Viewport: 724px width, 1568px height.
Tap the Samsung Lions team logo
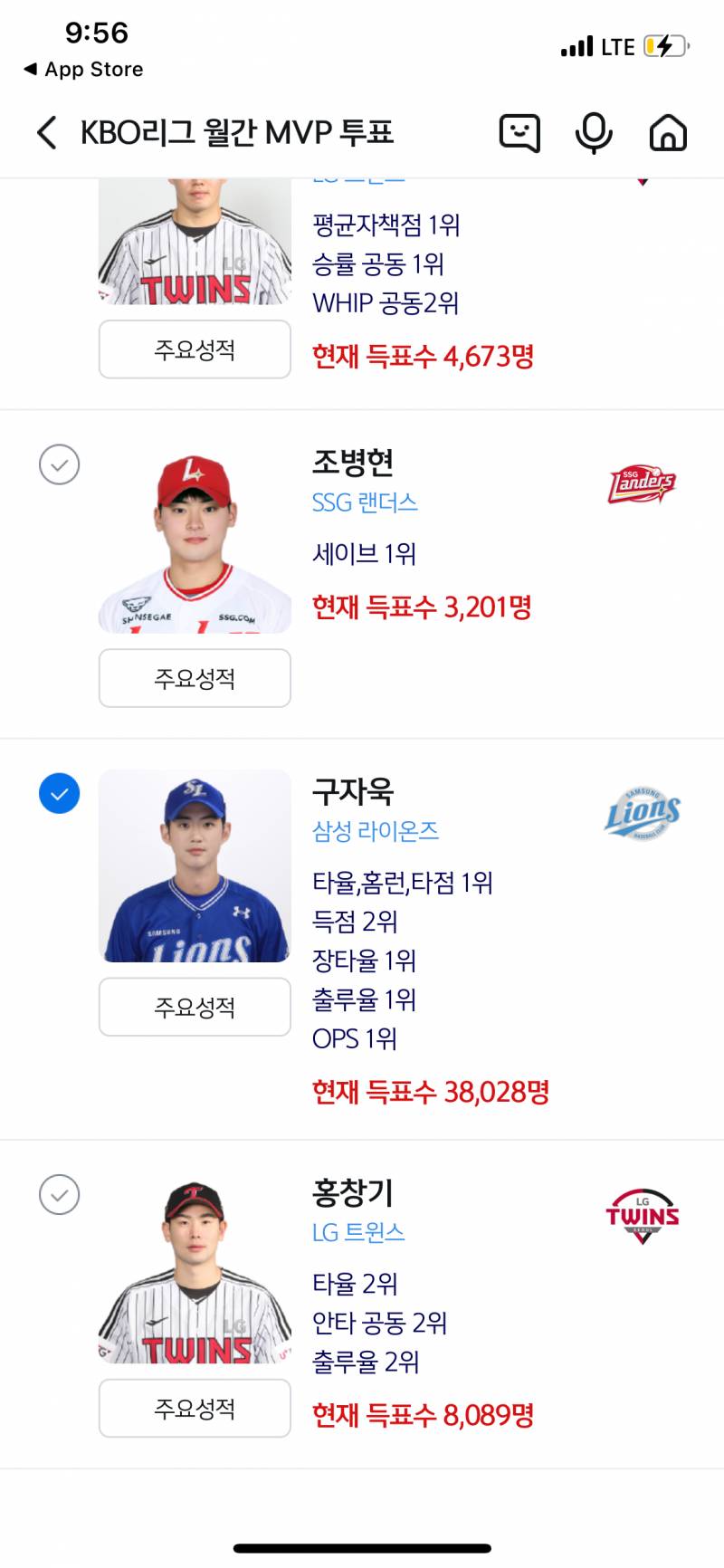pos(643,812)
